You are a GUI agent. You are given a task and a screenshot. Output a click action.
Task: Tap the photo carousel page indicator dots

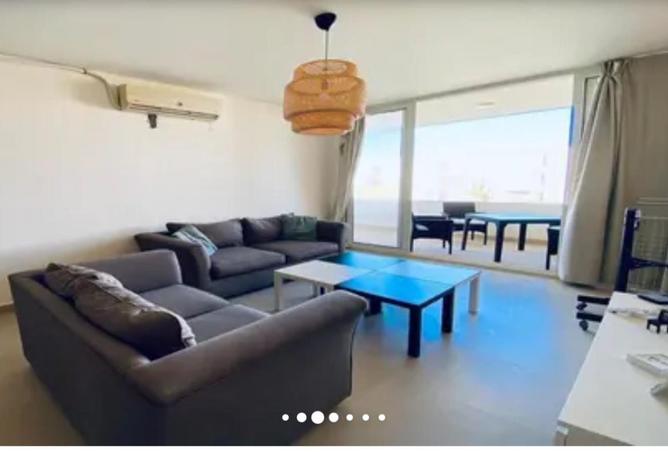(333, 417)
